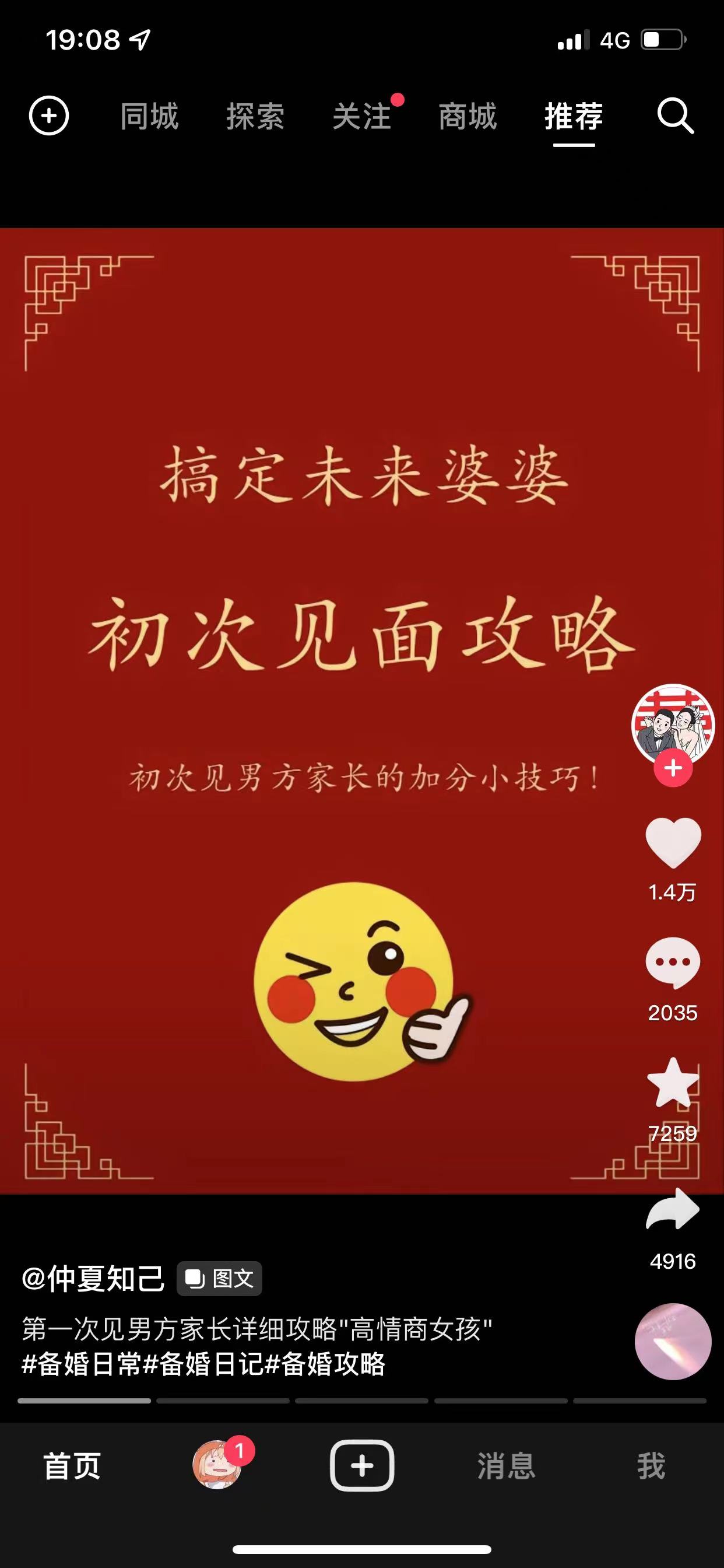Tap the #备婚攻略 hashtag

click(x=326, y=1364)
